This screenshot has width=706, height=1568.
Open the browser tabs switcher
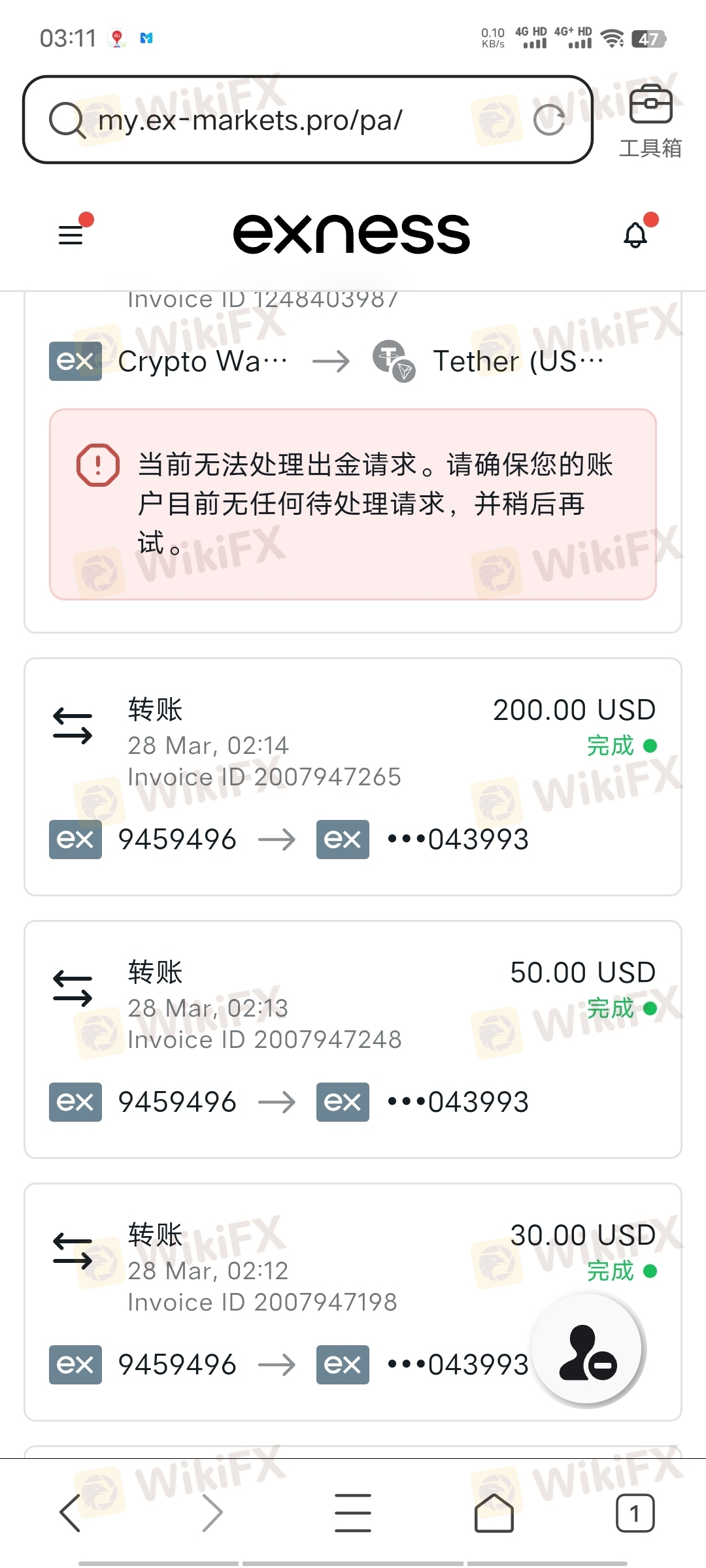pos(635,1512)
